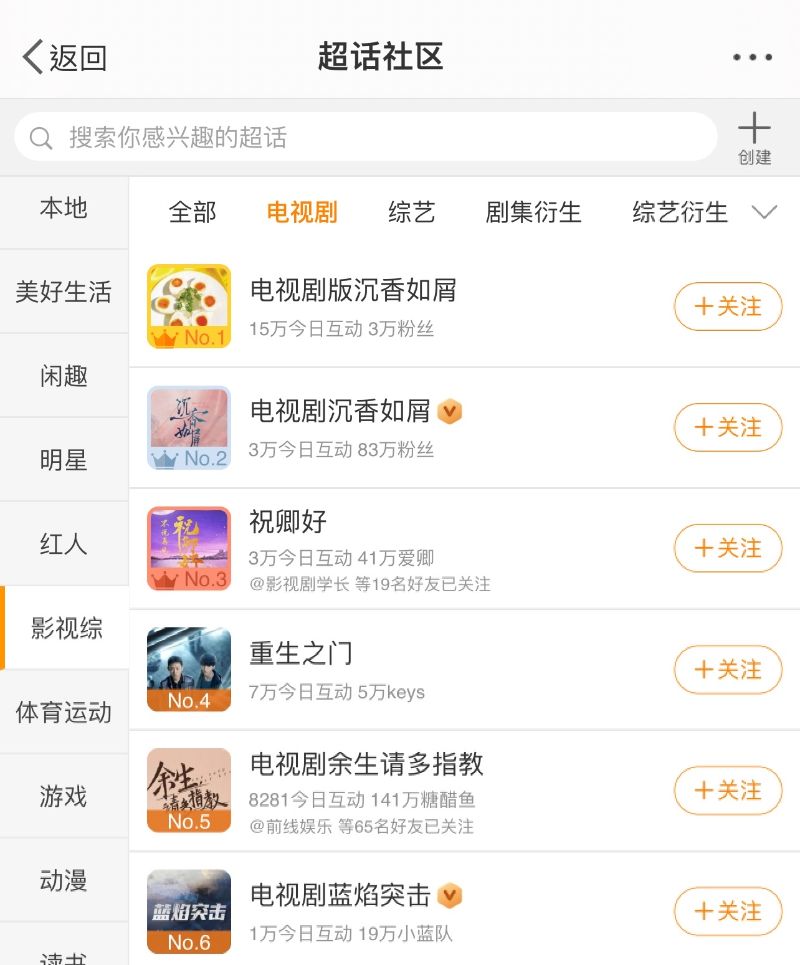Open the three-dot overflow menu
This screenshot has width=800, height=965.
pyautogui.click(x=752, y=57)
